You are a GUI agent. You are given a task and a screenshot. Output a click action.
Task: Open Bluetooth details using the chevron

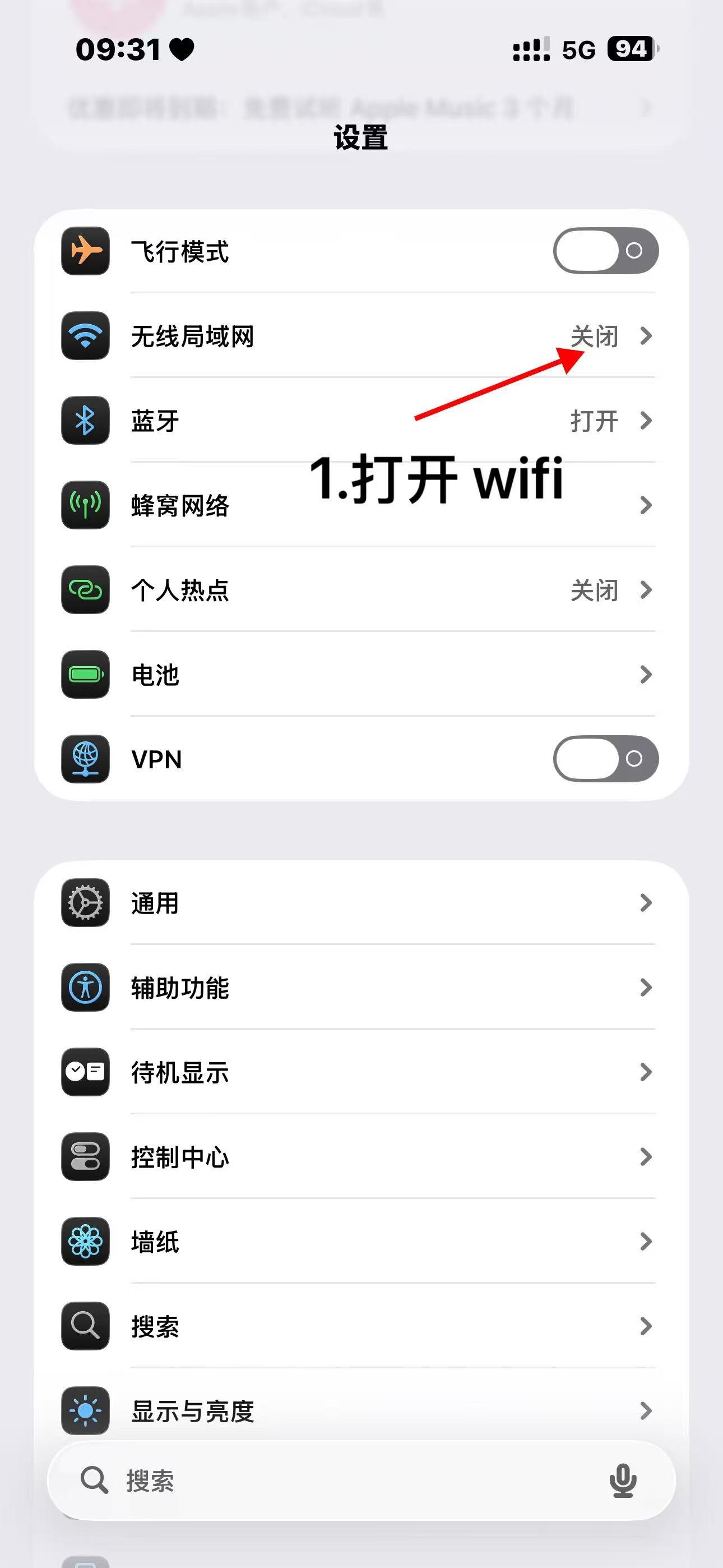[x=646, y=421]
